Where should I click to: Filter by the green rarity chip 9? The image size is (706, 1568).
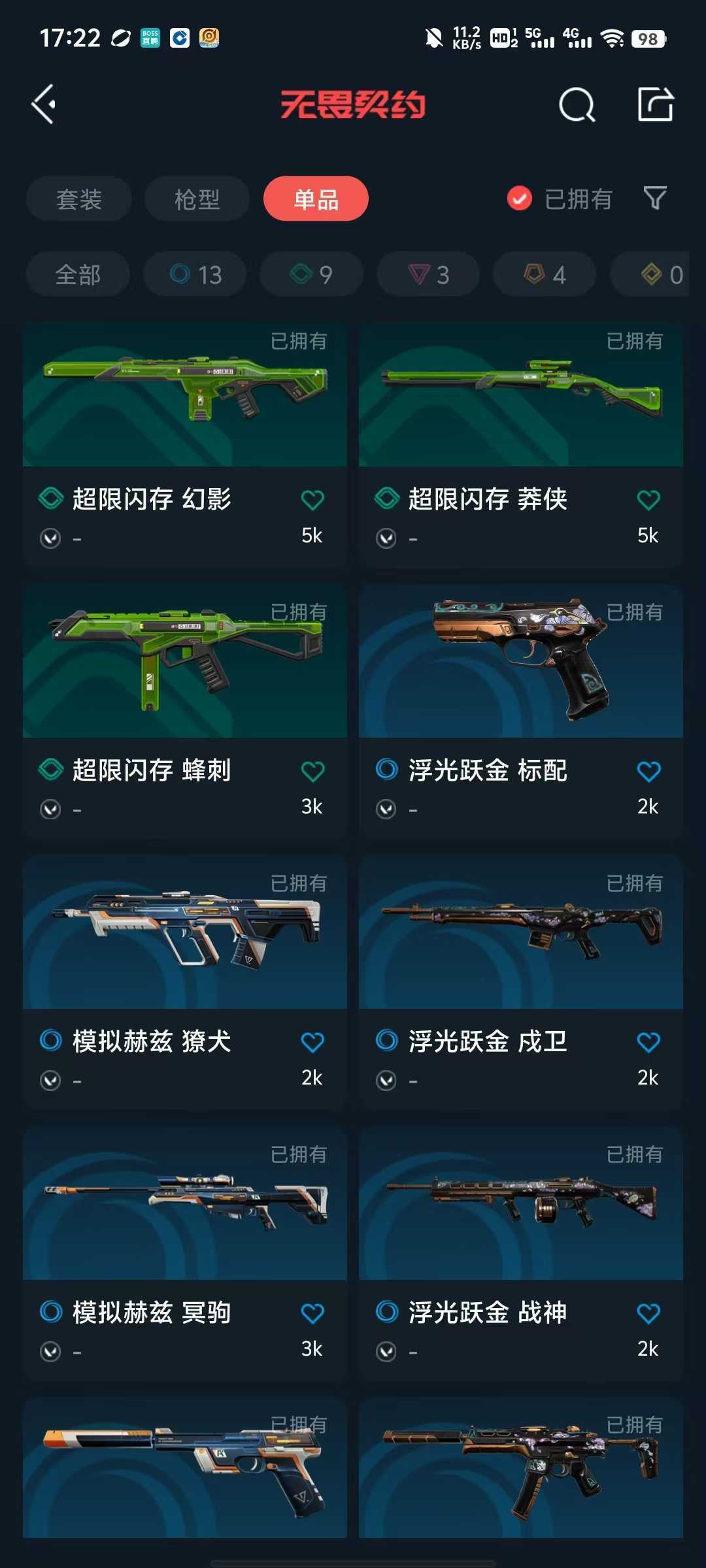coord(311,274)
